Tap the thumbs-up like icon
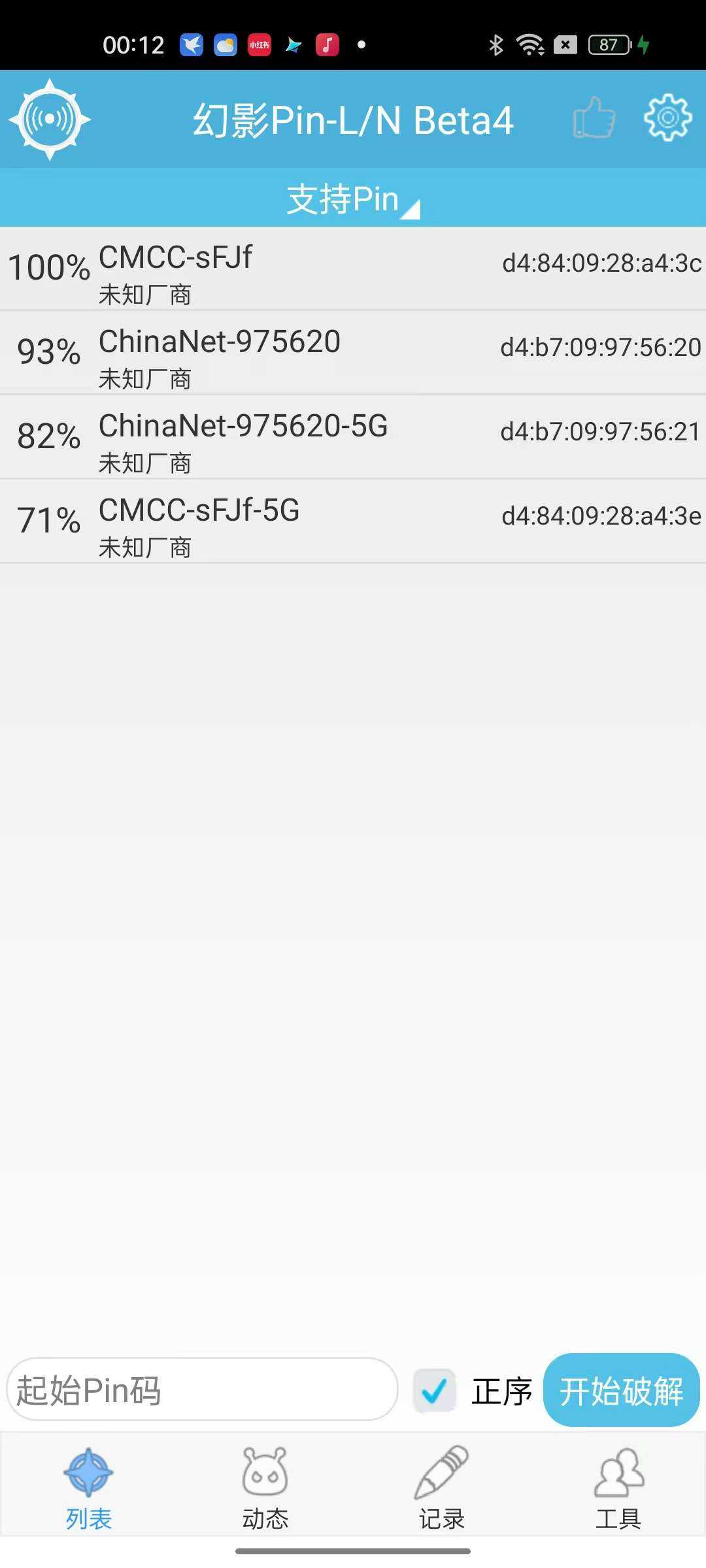Viewport: 706px width, 1568px height. tap(594, 118)
